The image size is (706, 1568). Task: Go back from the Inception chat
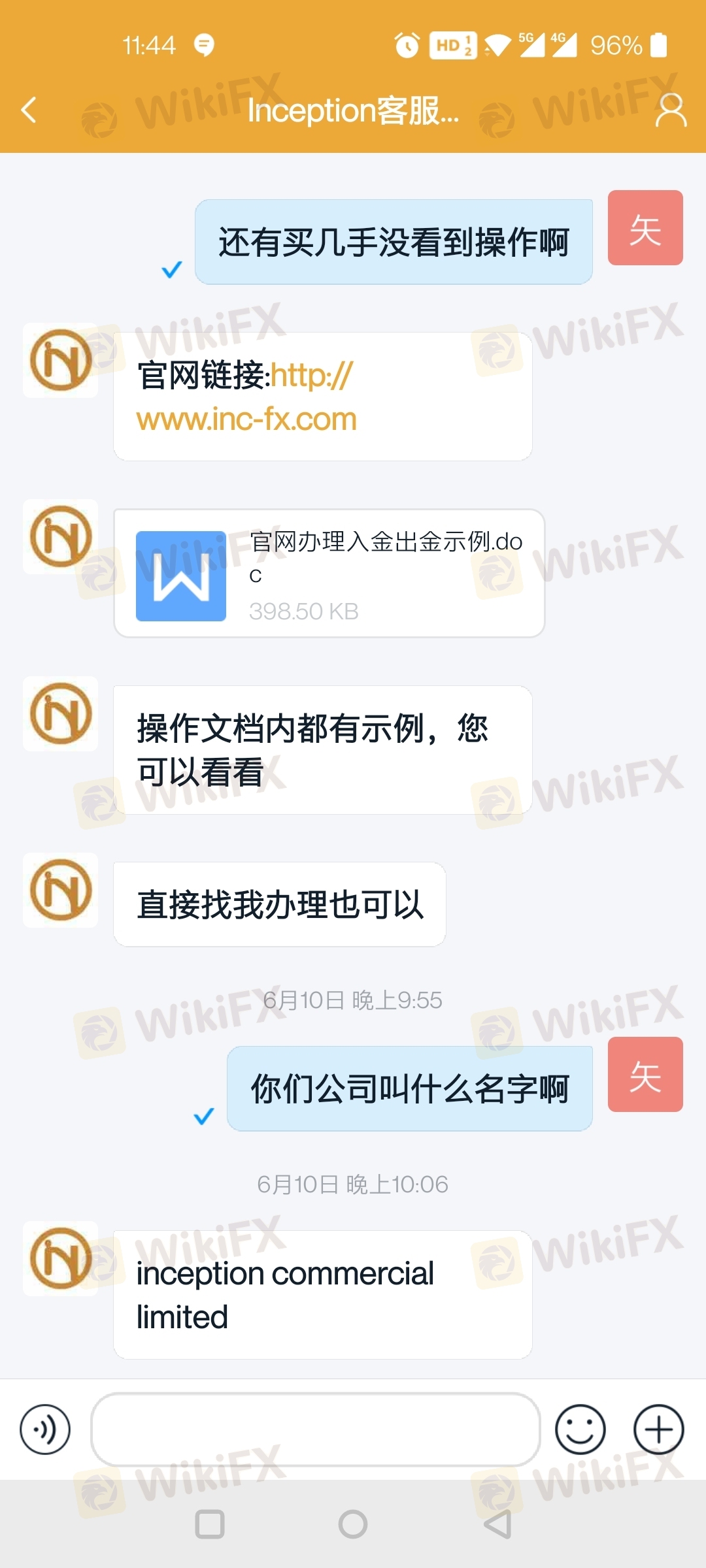[29, 110]
